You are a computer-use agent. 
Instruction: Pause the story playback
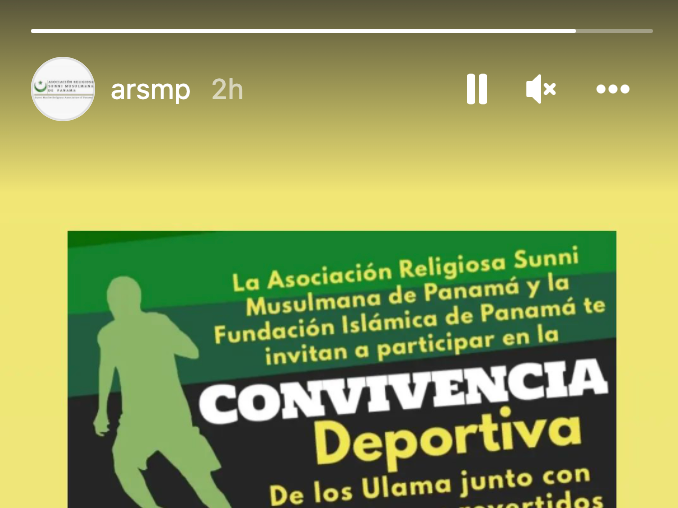pyautogui.click(x=477, y=90)
